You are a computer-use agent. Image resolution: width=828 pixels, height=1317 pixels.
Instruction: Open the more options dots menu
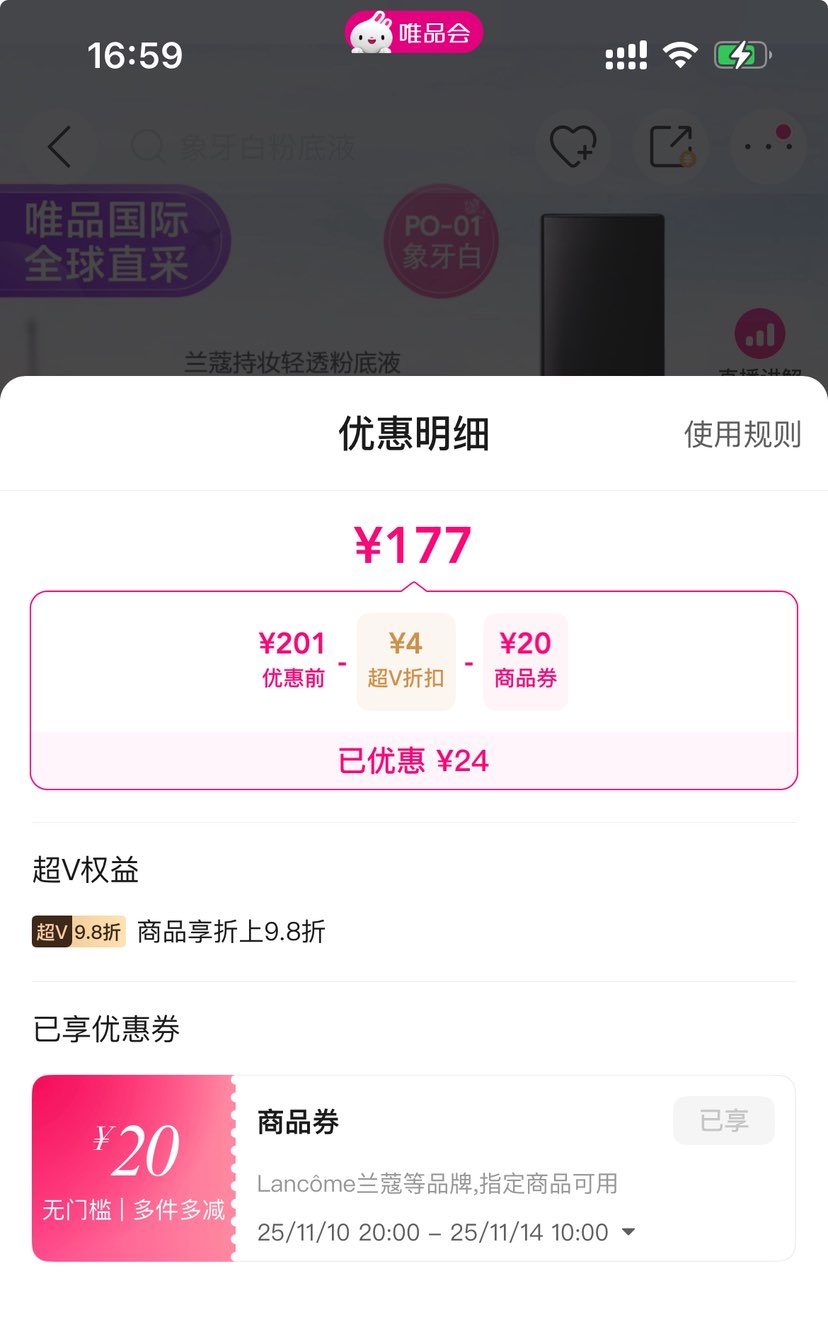point(768,146)
